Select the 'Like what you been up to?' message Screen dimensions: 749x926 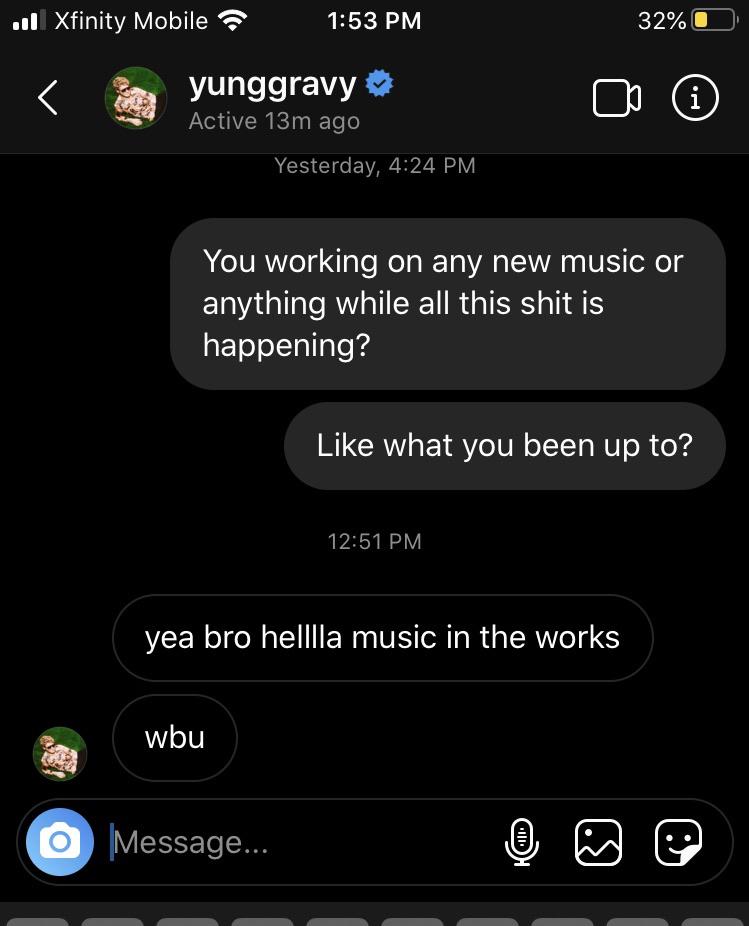click(504, 445)
